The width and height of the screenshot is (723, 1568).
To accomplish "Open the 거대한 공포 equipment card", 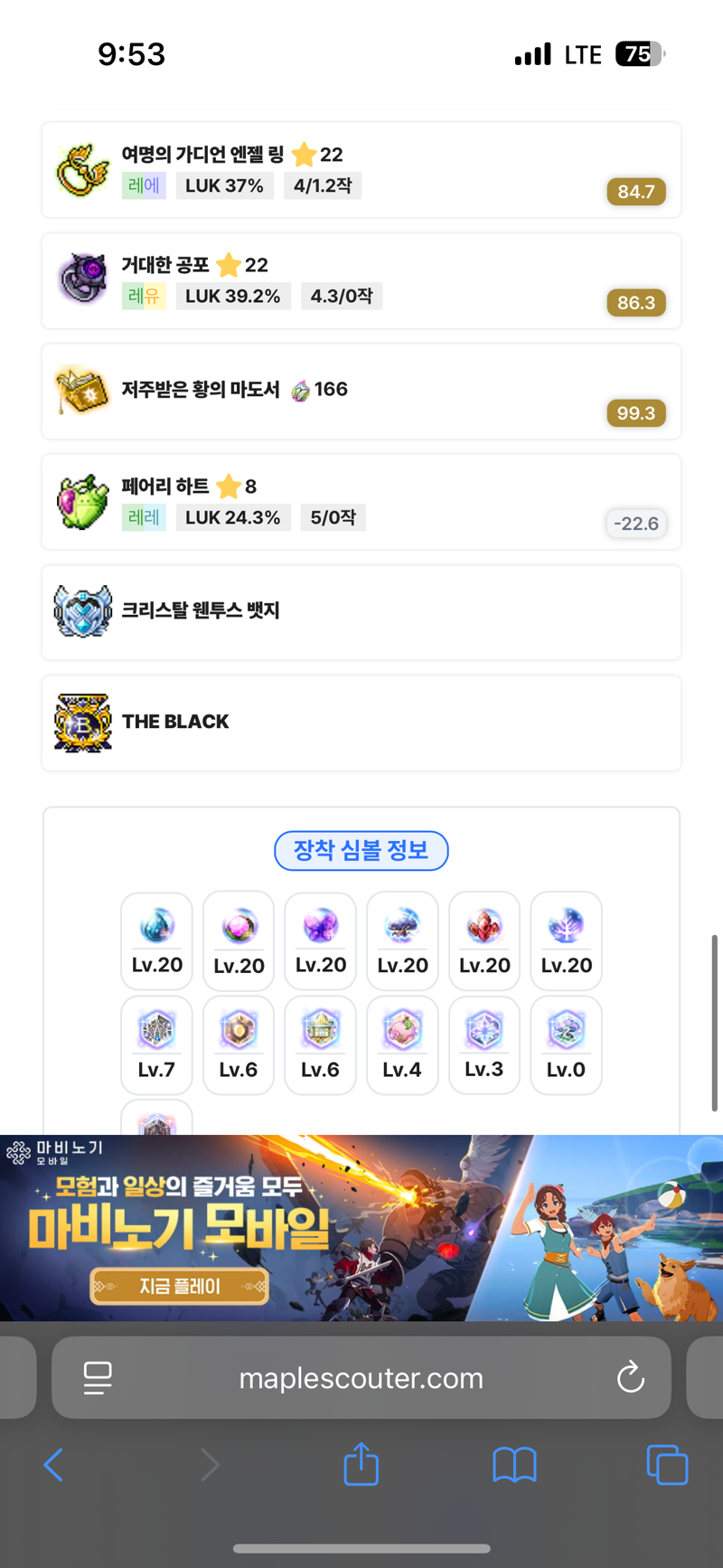I will pos(361,281).
